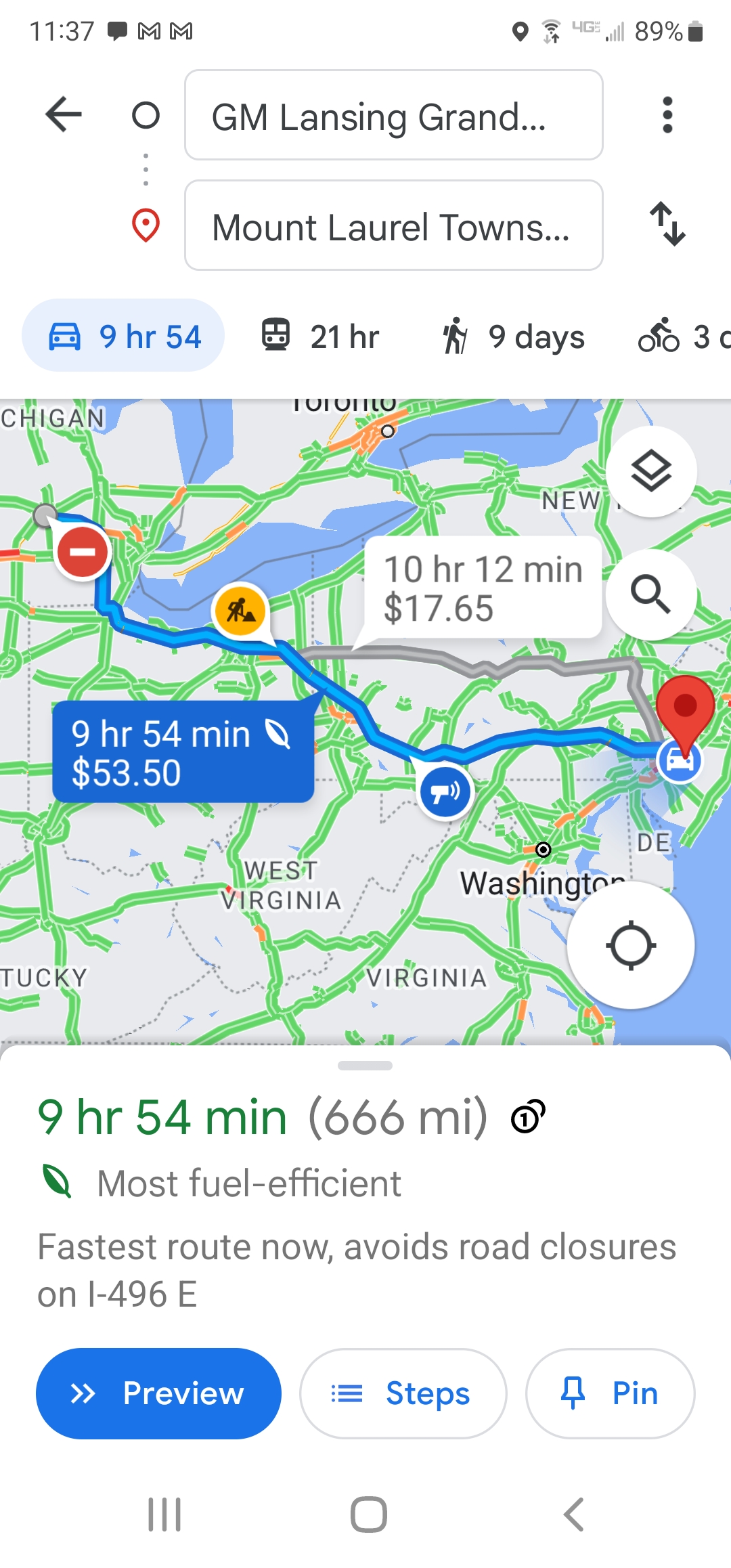731x1568 pixels.
Task: Edit the GM Lansing Grand starting point field
Action: pos(393,116)
